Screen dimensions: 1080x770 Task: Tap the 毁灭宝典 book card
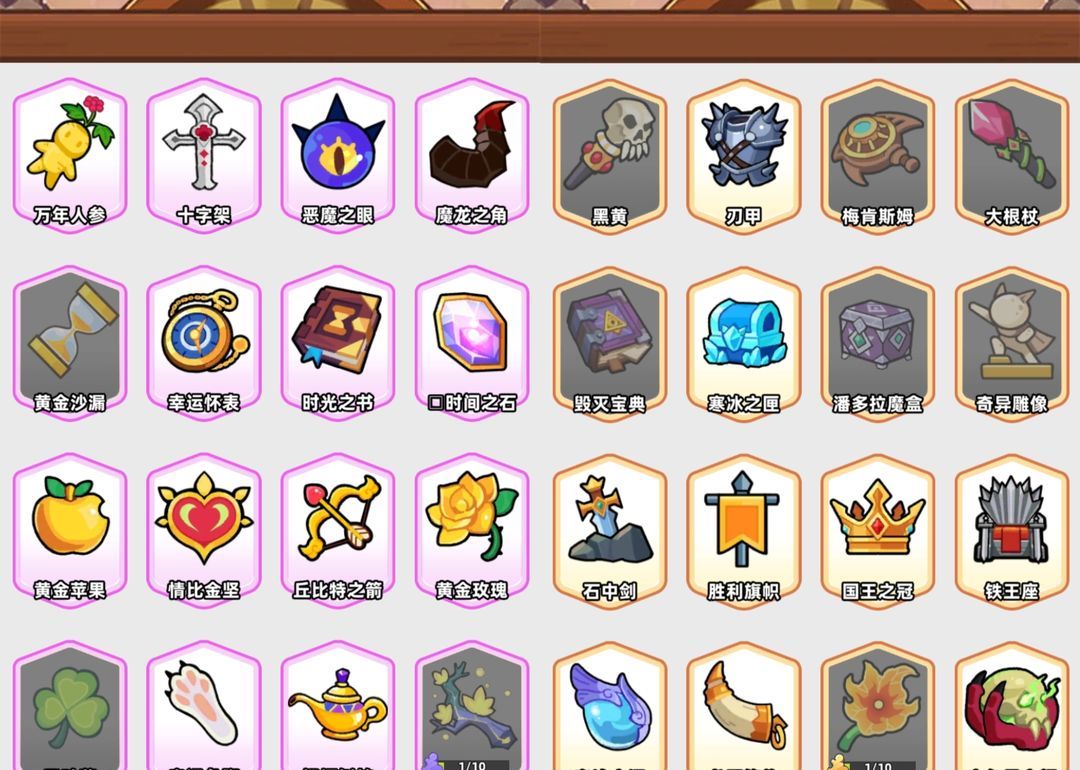pos(609,343)
